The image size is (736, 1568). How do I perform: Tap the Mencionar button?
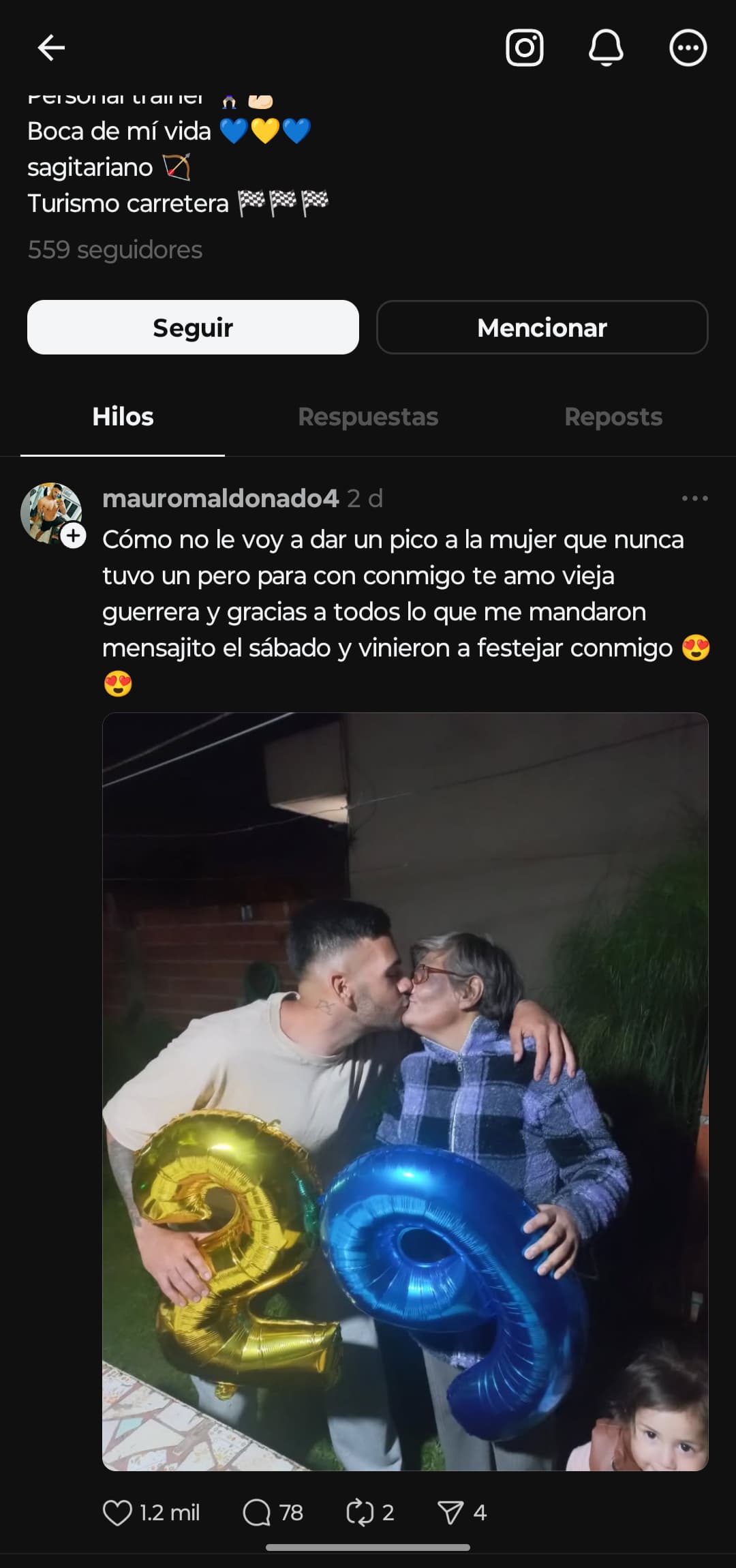coord(542,327)
